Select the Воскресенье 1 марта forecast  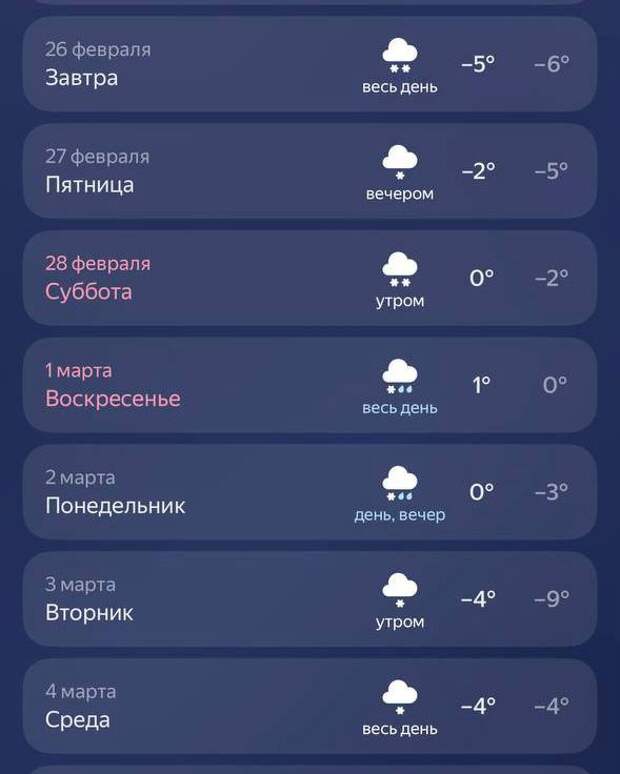click(310, 385)
